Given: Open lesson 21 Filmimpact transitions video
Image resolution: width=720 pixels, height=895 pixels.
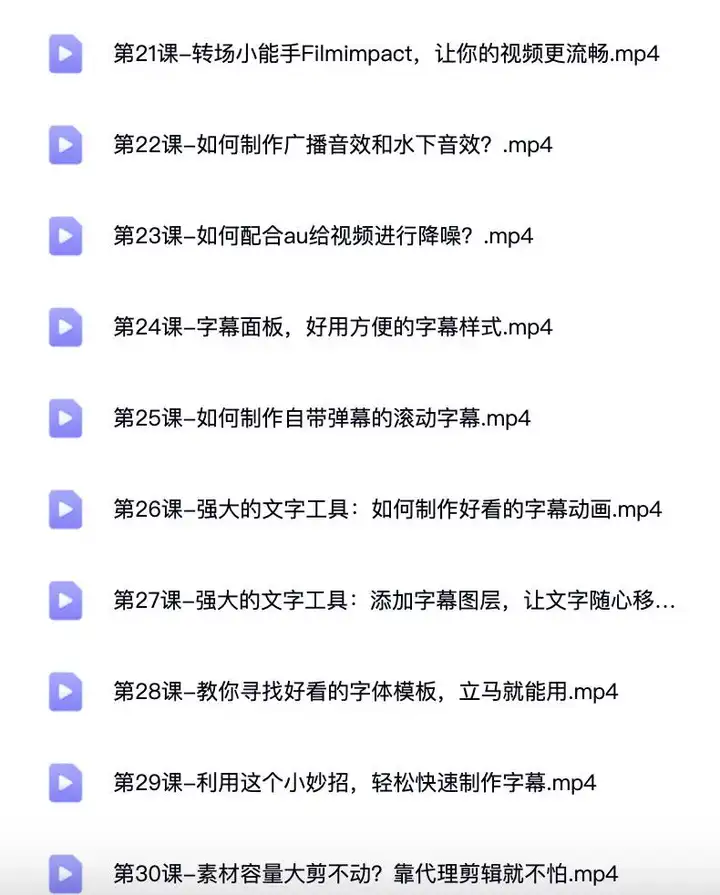Looking at the screenshot, I should [x=386, y=54].
